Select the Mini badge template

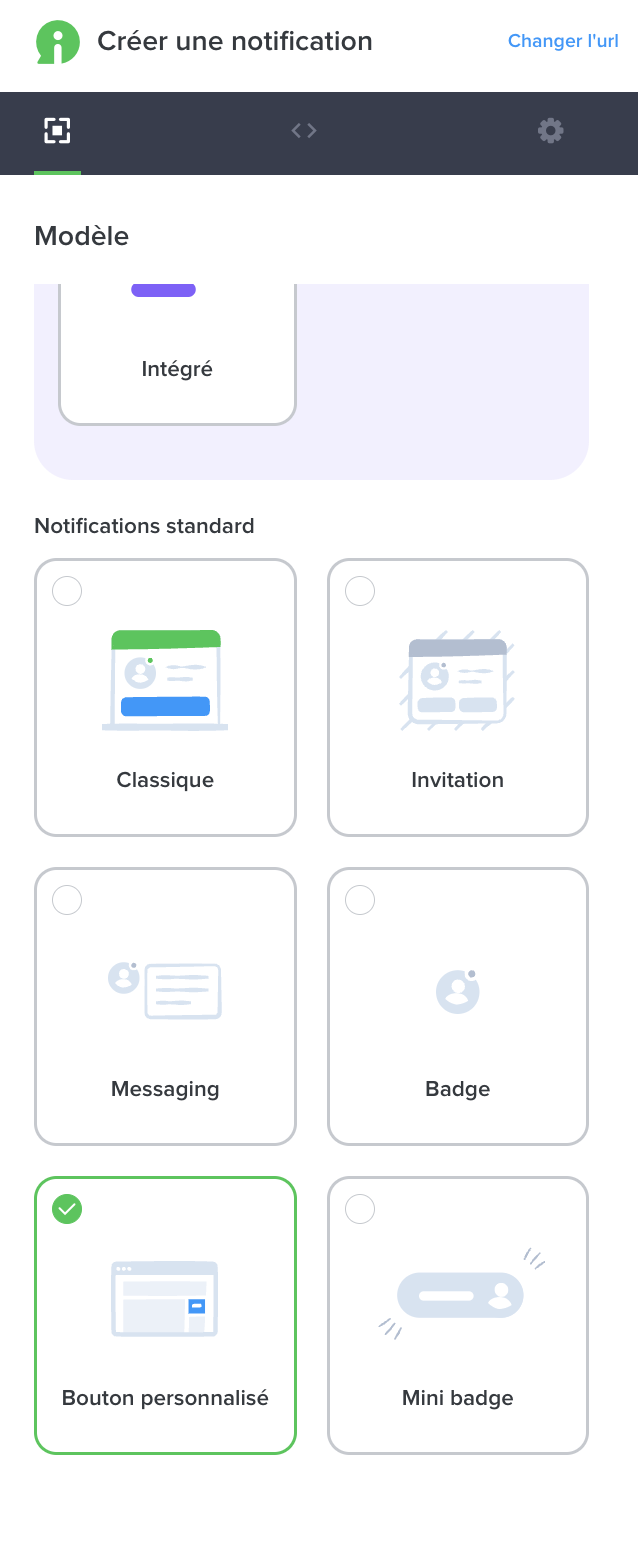(457, 1315)
